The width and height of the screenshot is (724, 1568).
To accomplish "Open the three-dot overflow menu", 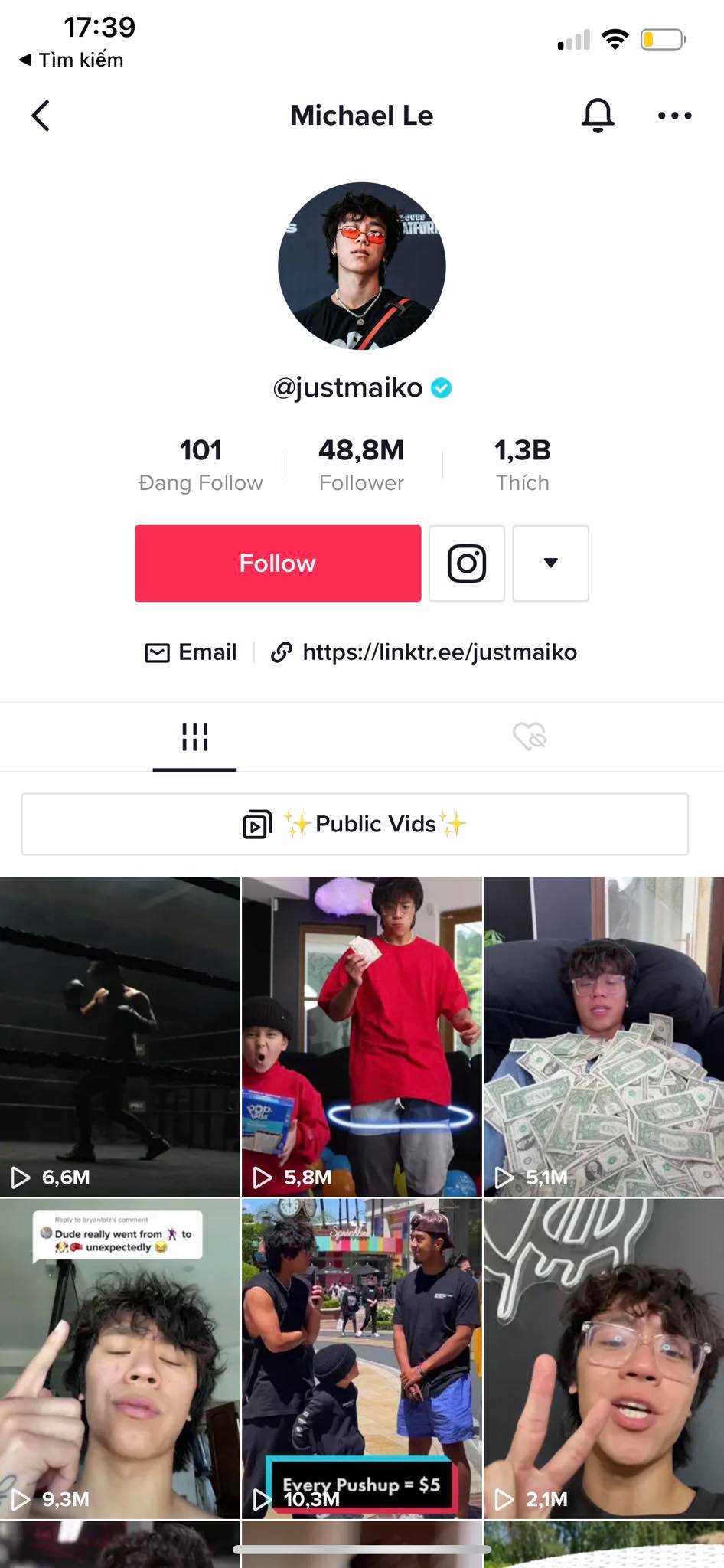I will tap(675, 116).
